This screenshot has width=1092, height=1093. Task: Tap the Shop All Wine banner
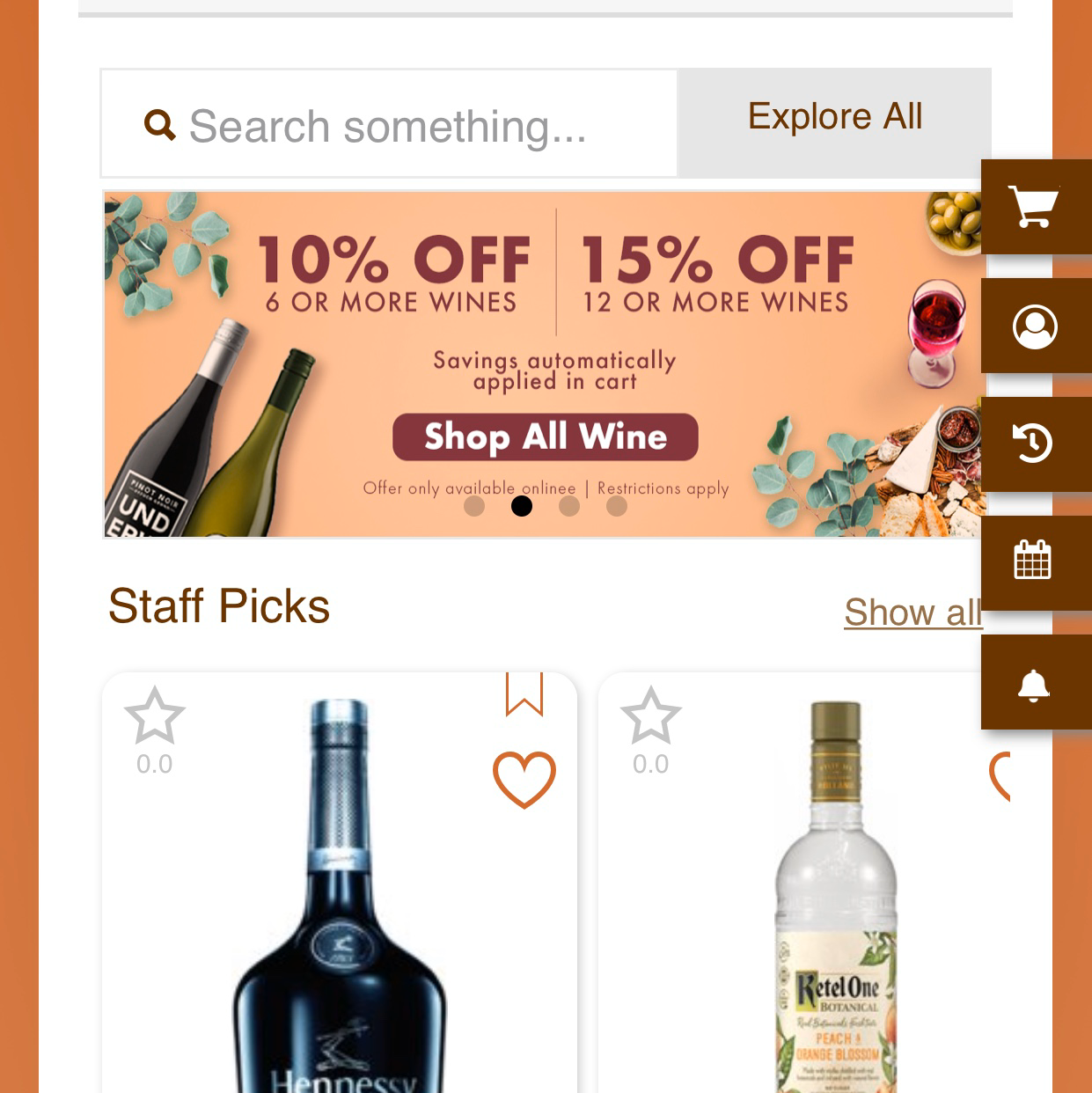coord(545,437)
